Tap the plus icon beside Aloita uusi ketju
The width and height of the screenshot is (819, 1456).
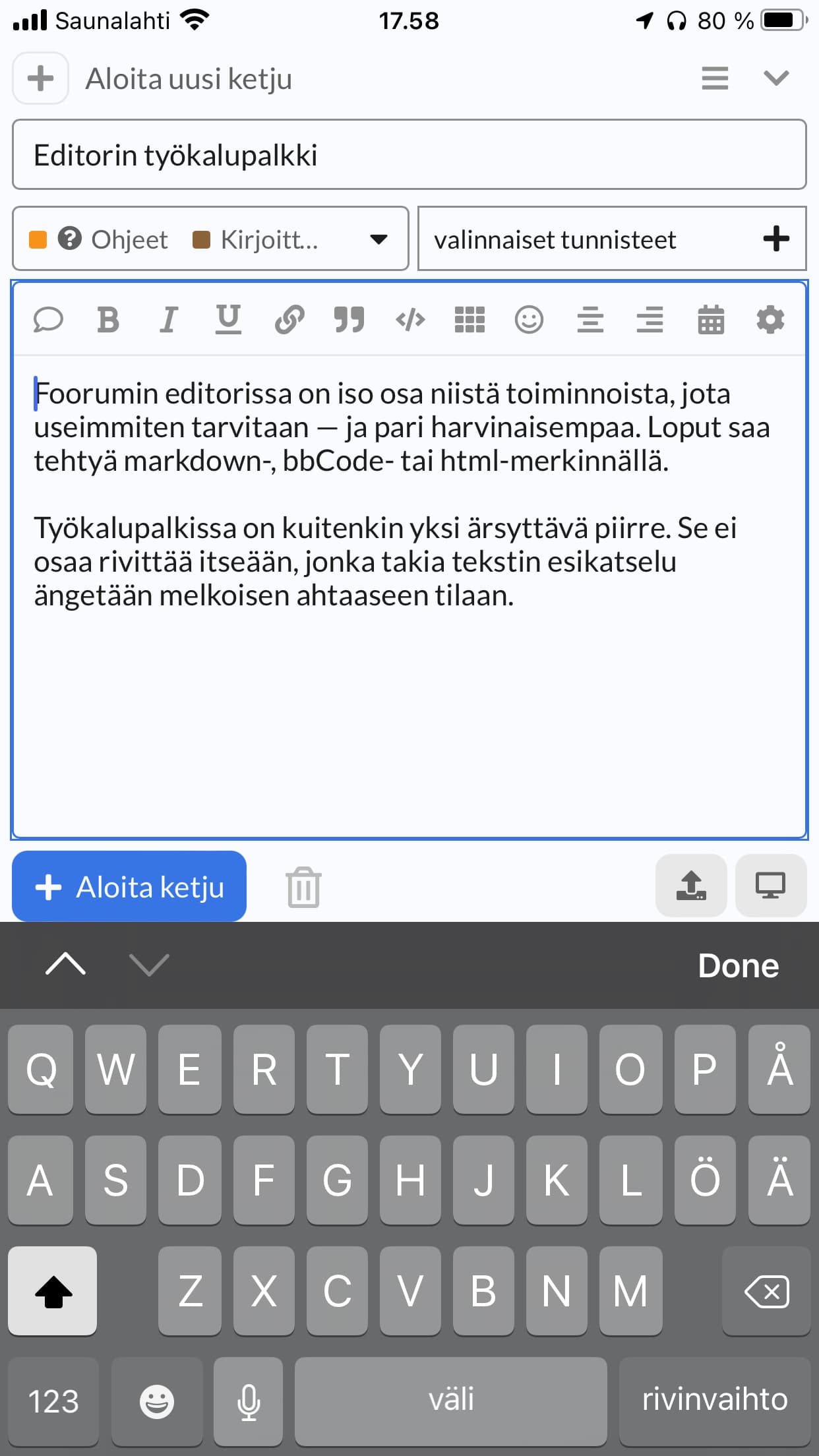click(x=41, y=78)
